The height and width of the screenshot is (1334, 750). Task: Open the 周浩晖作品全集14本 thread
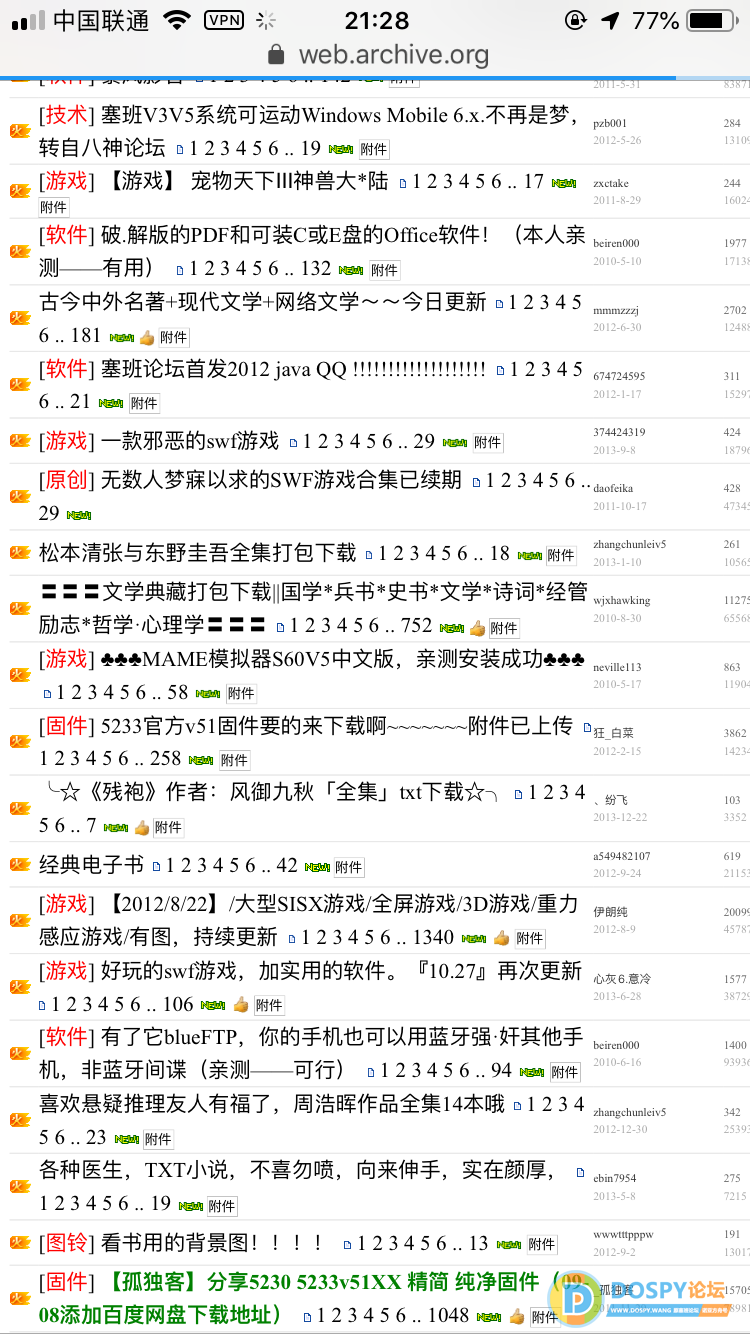270,1105
